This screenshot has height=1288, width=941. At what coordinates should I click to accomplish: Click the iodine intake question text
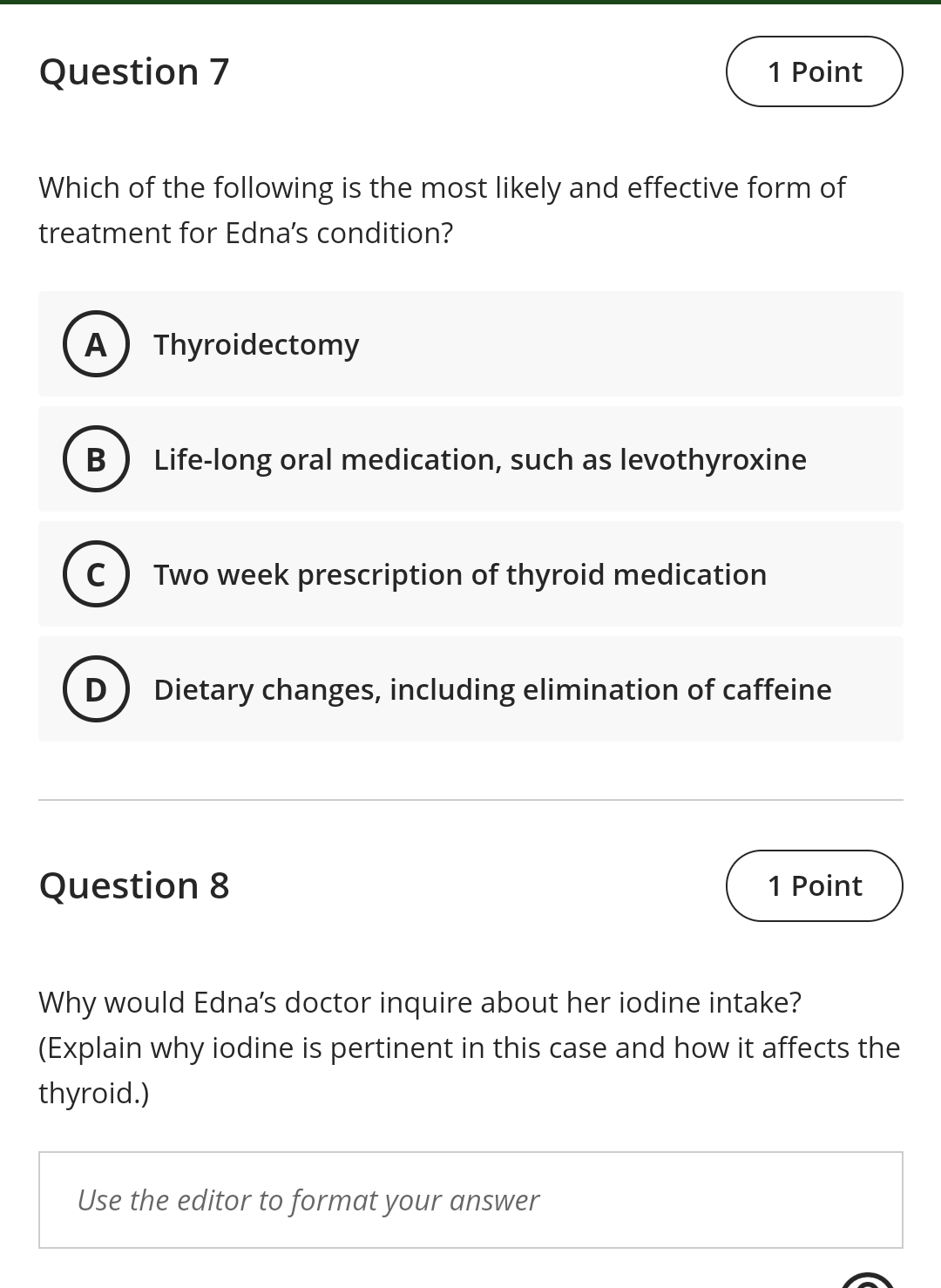point(421,1002)
